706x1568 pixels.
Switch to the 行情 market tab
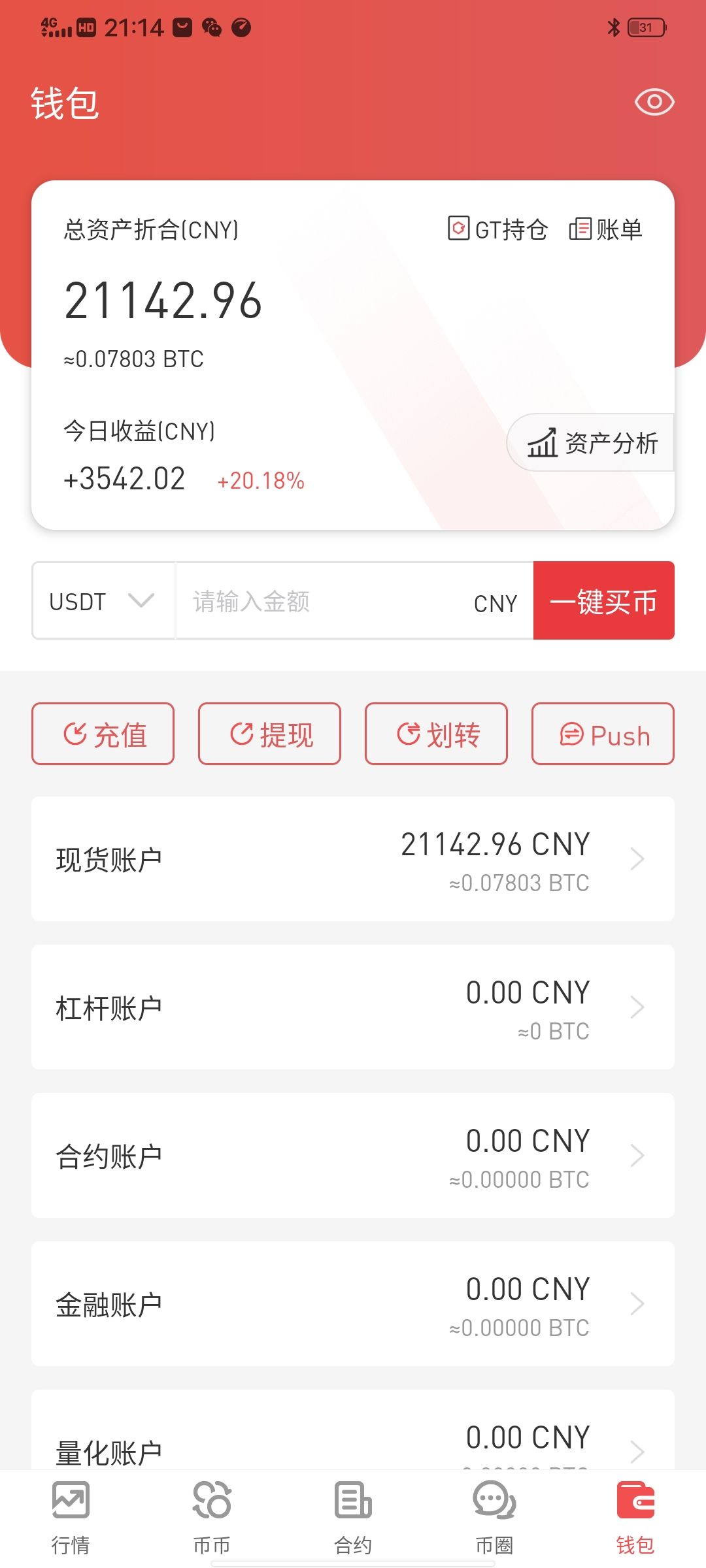click(71, 1517)
